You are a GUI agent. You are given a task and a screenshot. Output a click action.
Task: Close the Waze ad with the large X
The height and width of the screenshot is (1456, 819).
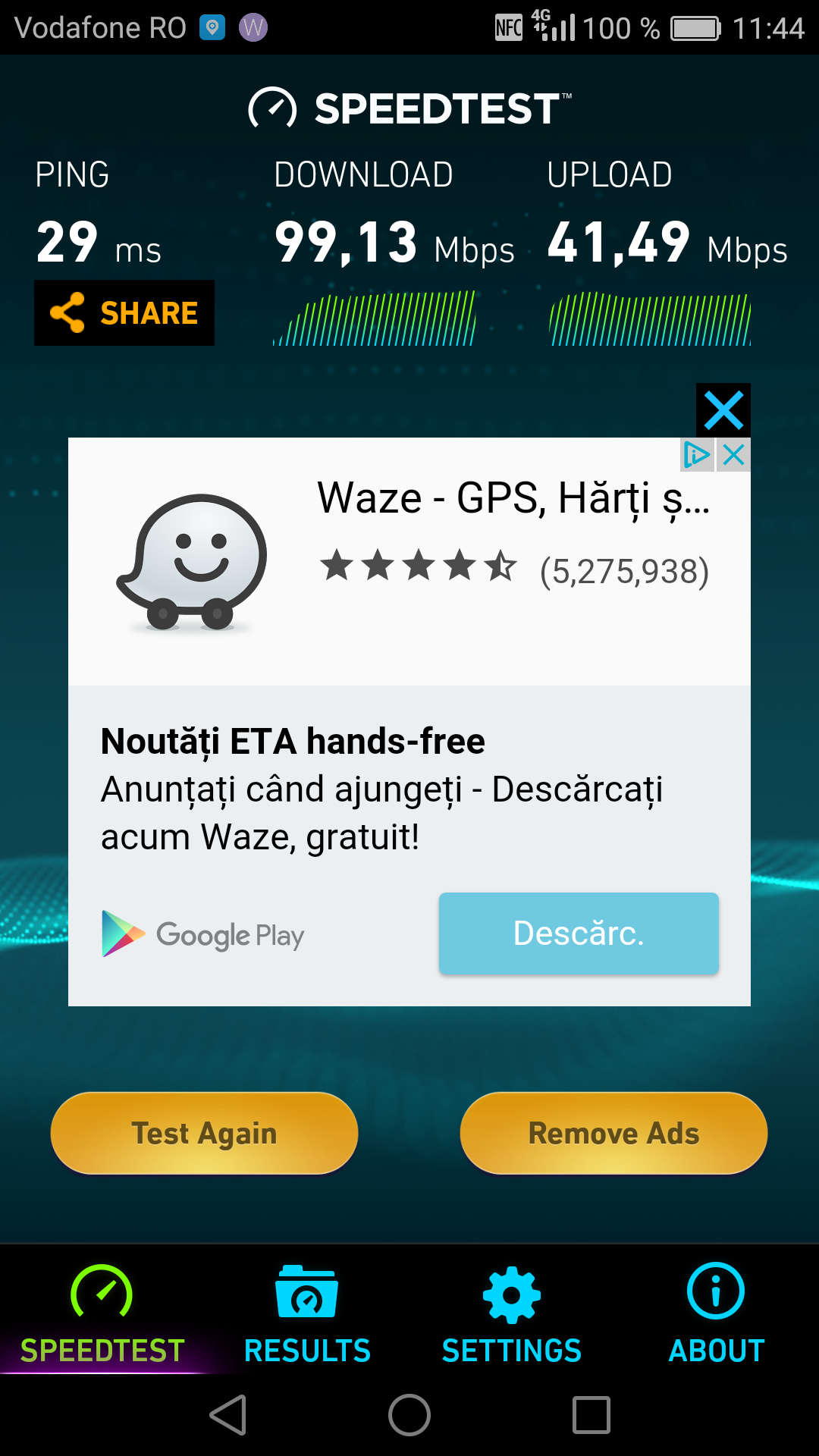(x=723, y=410)
